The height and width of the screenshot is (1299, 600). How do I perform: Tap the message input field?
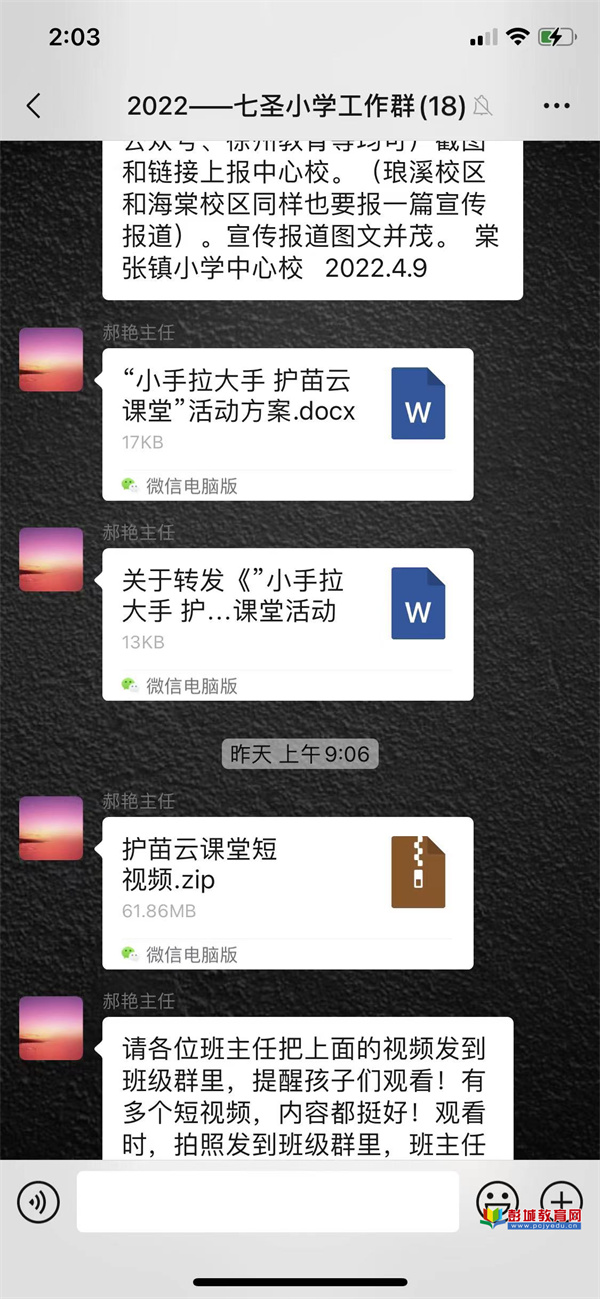[x=267, y=1201]
